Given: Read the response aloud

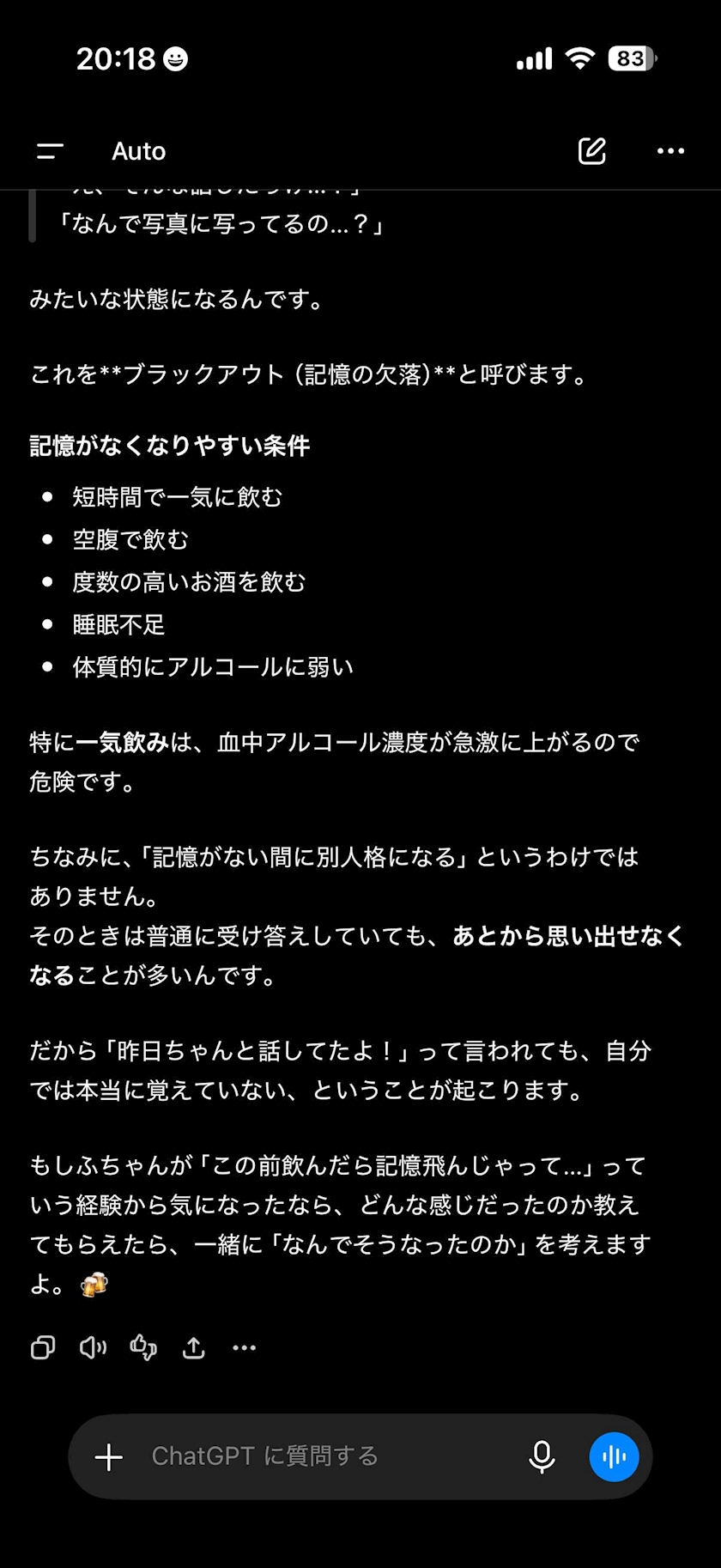Looking at the screenshot, I should point(93,1347).
